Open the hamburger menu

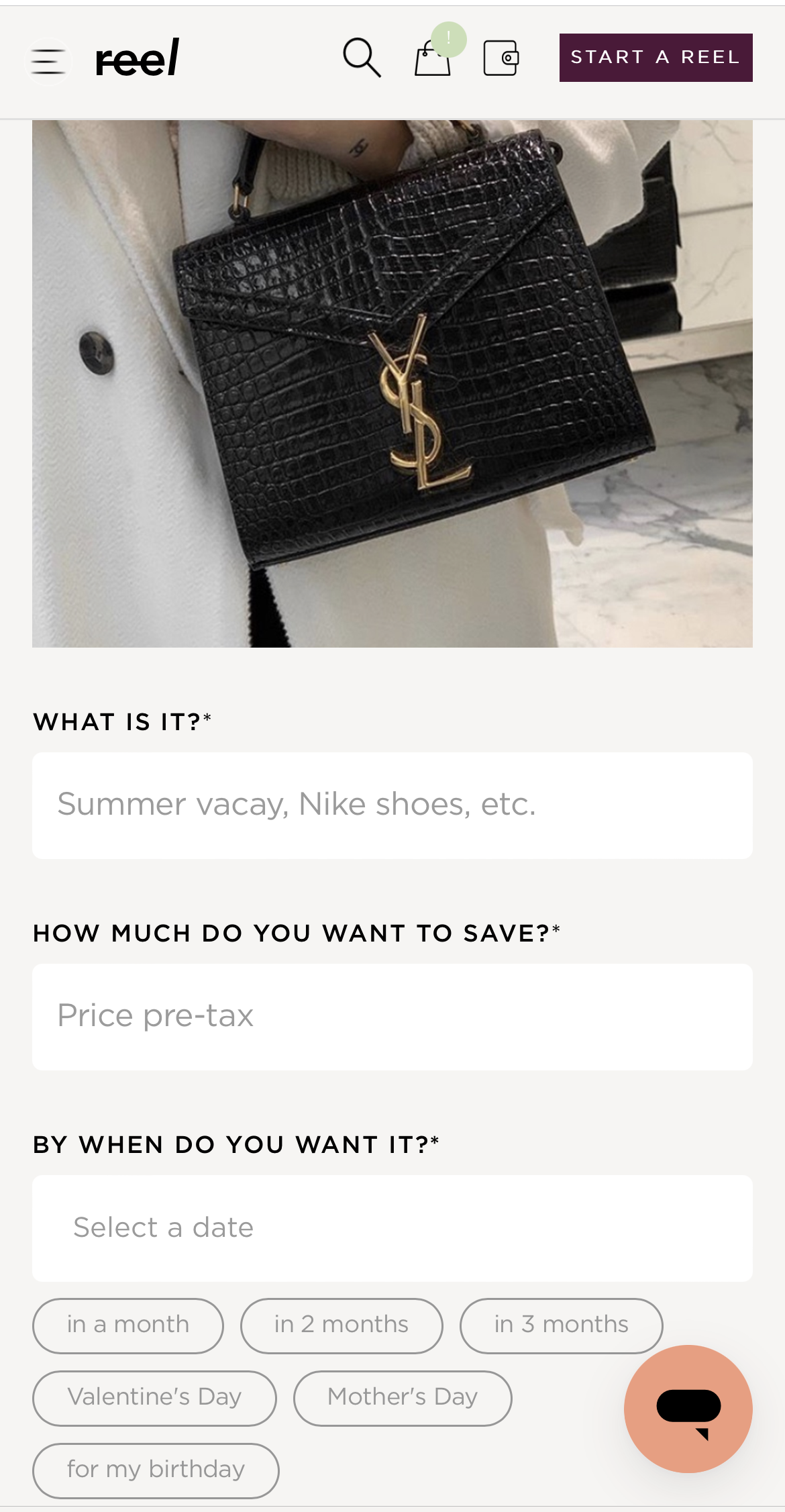[x=48, y=61]
